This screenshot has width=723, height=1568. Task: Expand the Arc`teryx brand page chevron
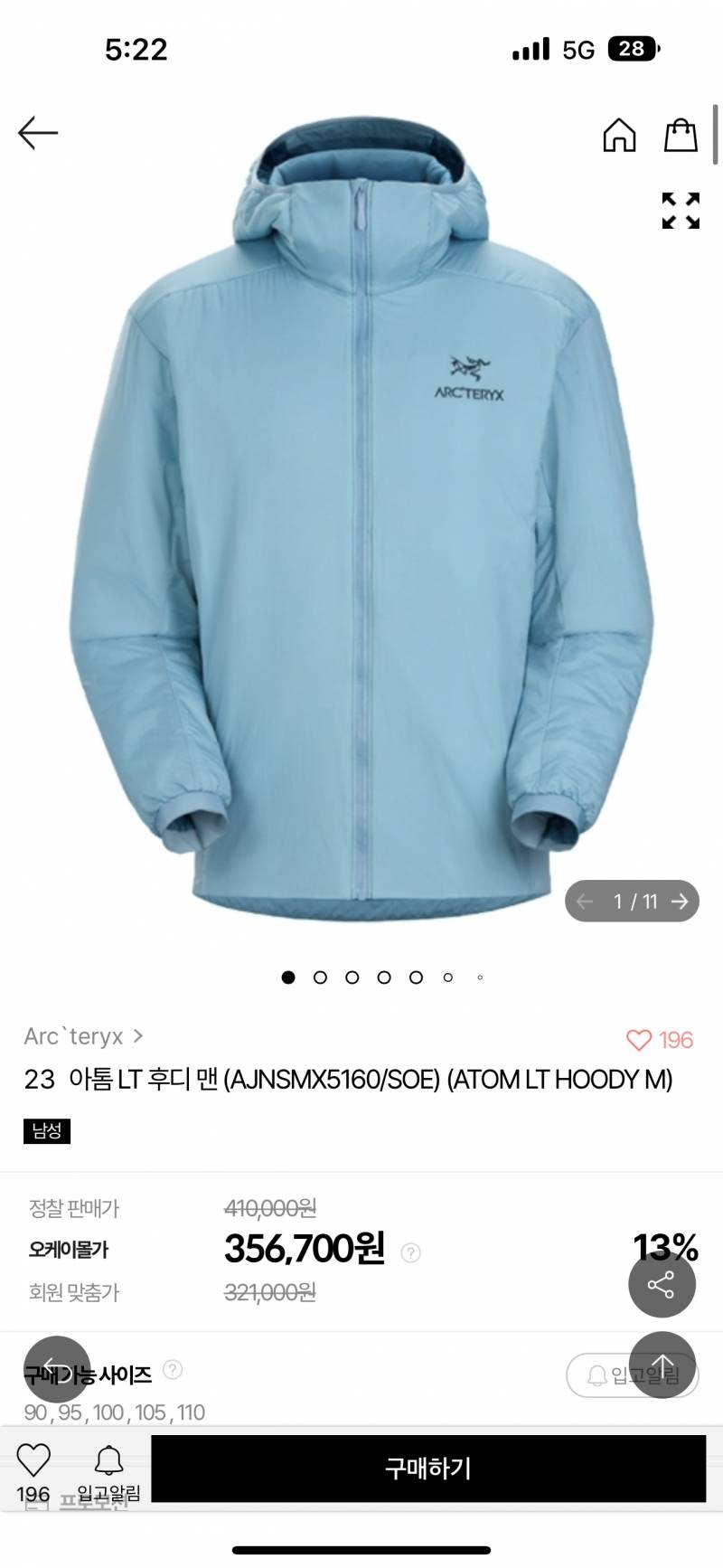pos(138,1036)
